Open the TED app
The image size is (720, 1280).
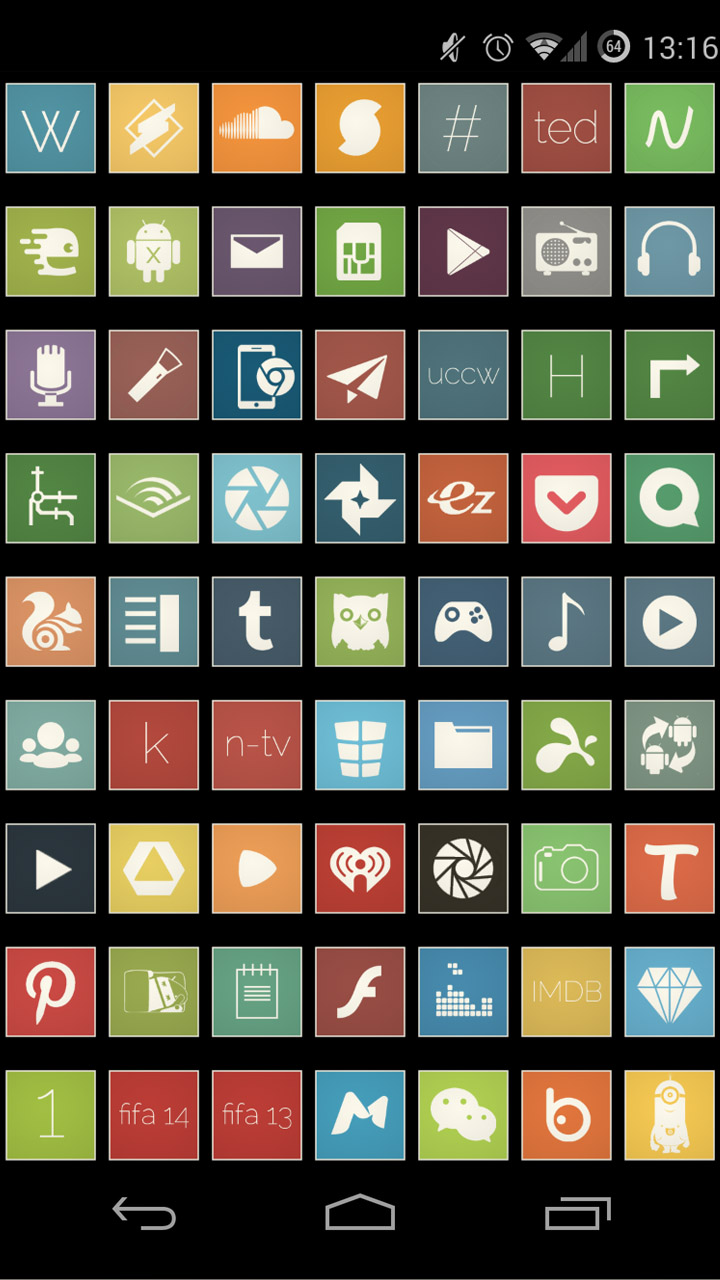tap(566, 128)
